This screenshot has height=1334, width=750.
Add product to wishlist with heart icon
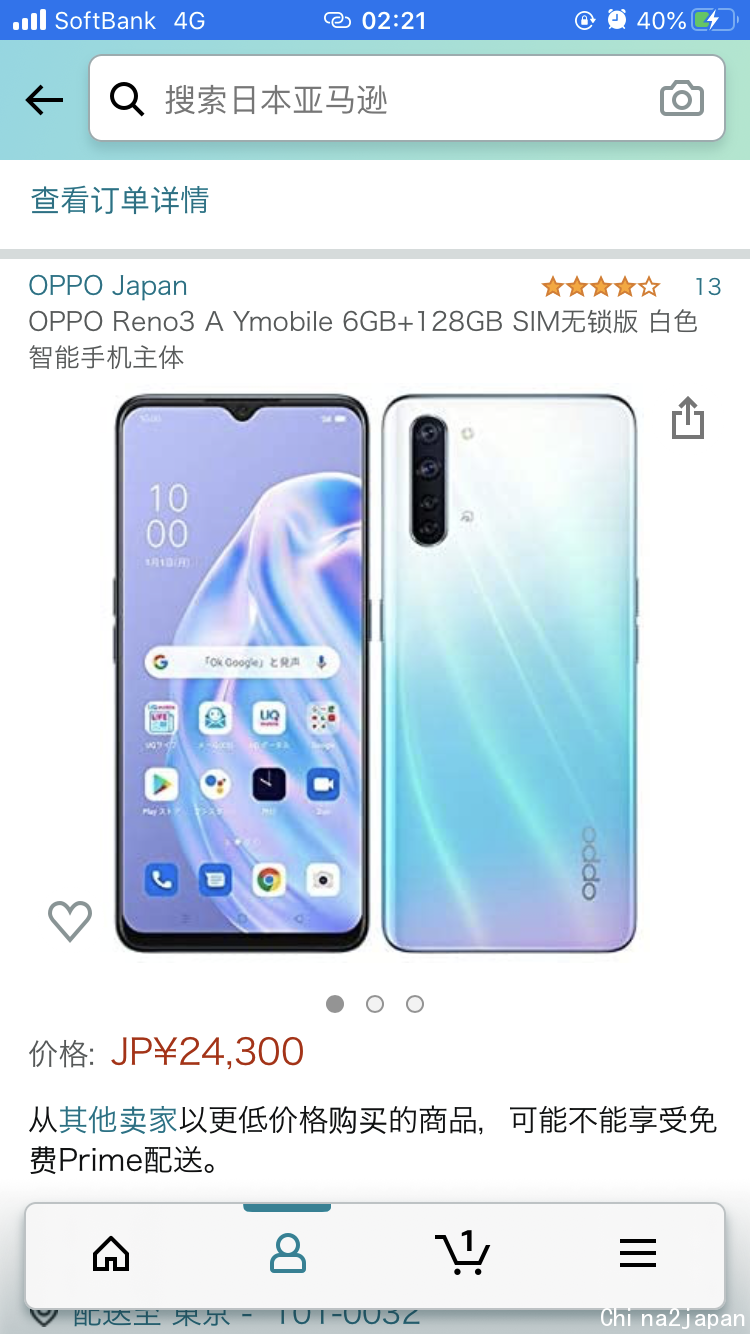70,920
